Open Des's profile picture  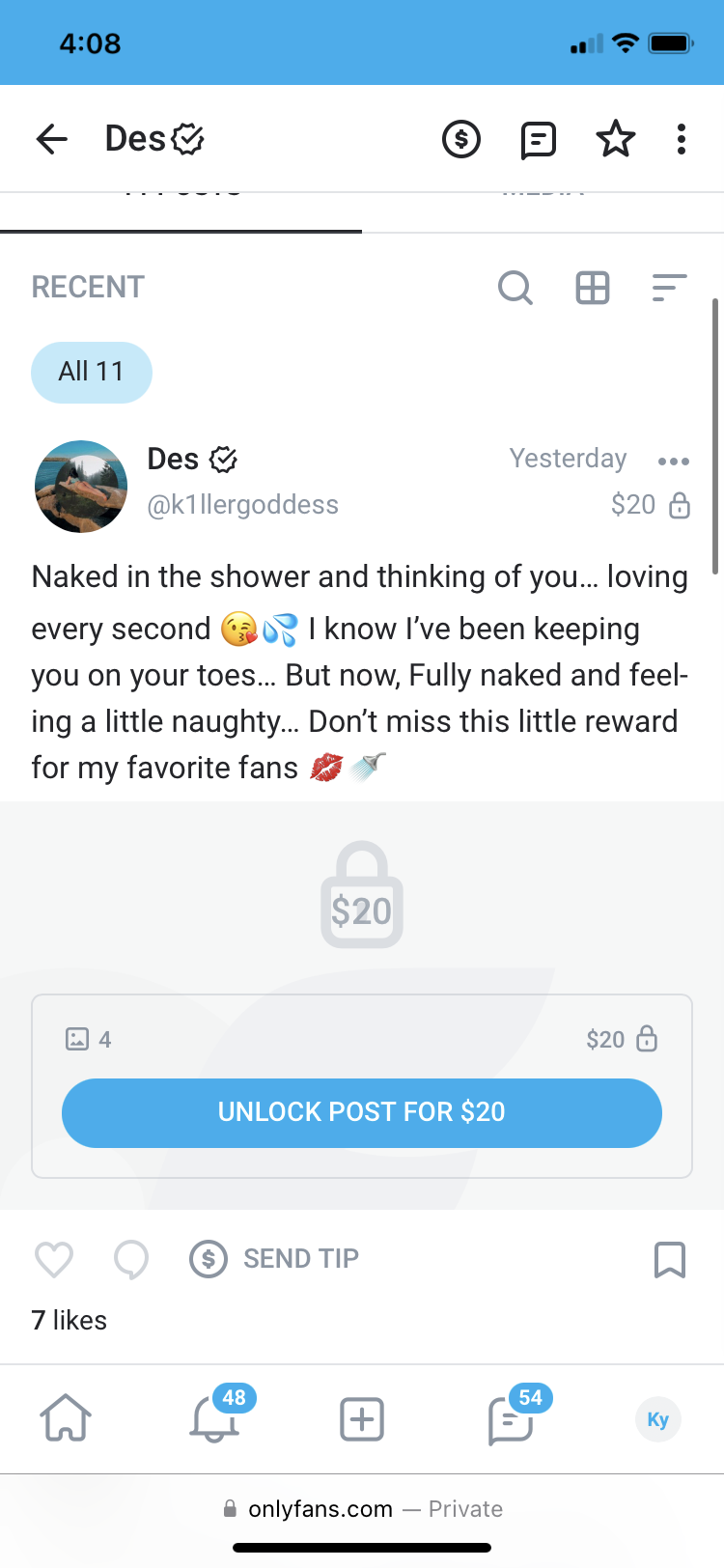pos(81,487)
